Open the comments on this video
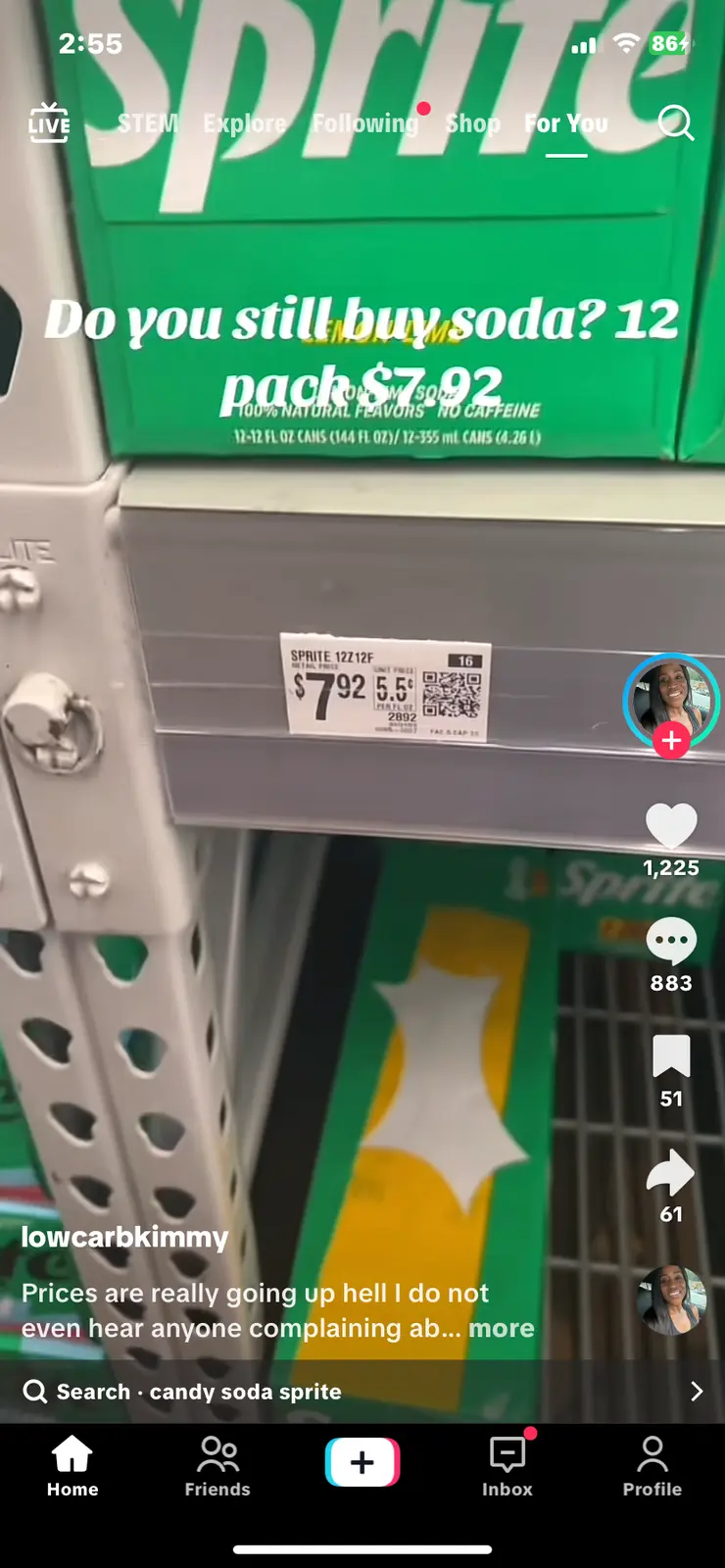 click(x=671, y=942)
